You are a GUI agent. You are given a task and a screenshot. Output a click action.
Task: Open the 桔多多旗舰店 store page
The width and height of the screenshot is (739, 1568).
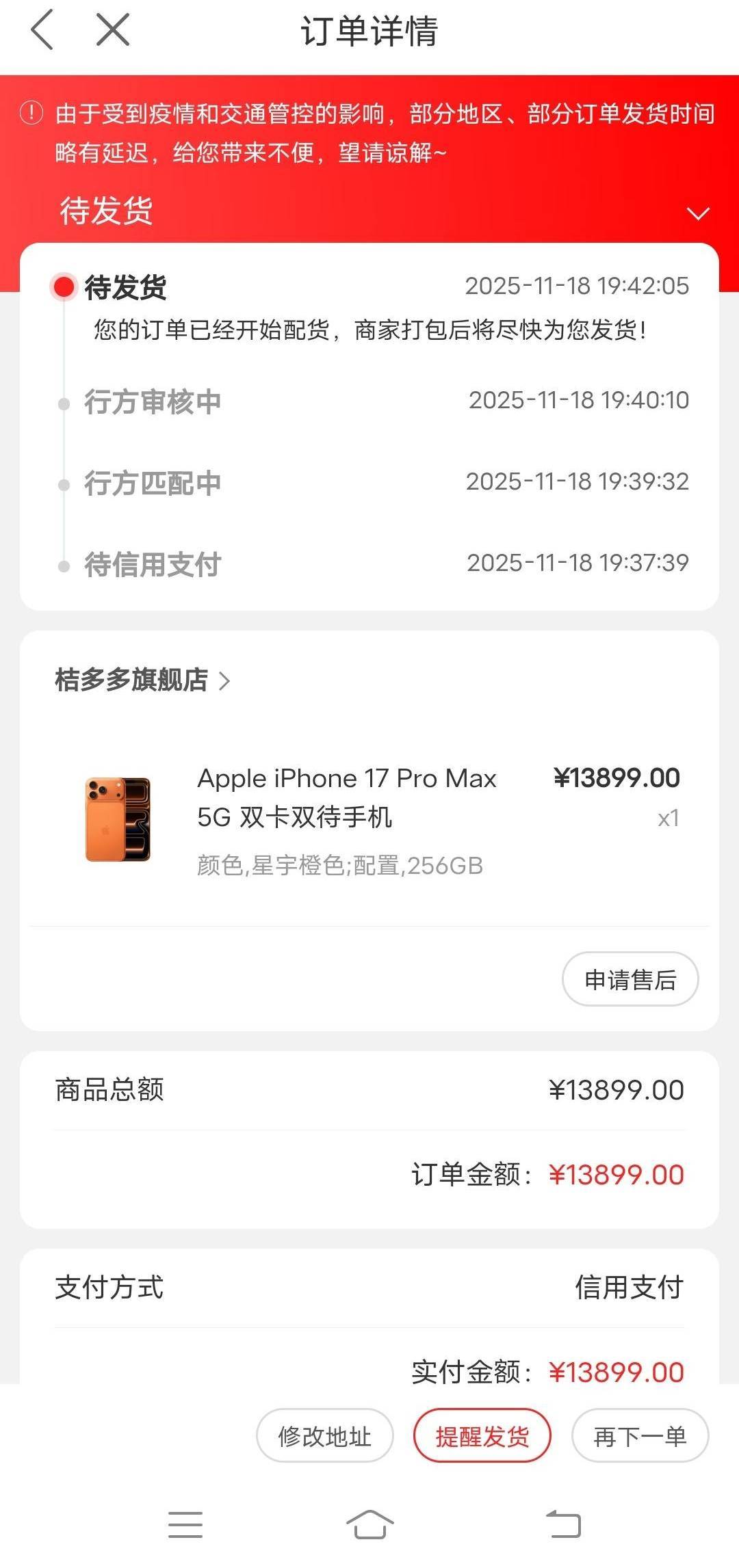(x=142, y=680)
